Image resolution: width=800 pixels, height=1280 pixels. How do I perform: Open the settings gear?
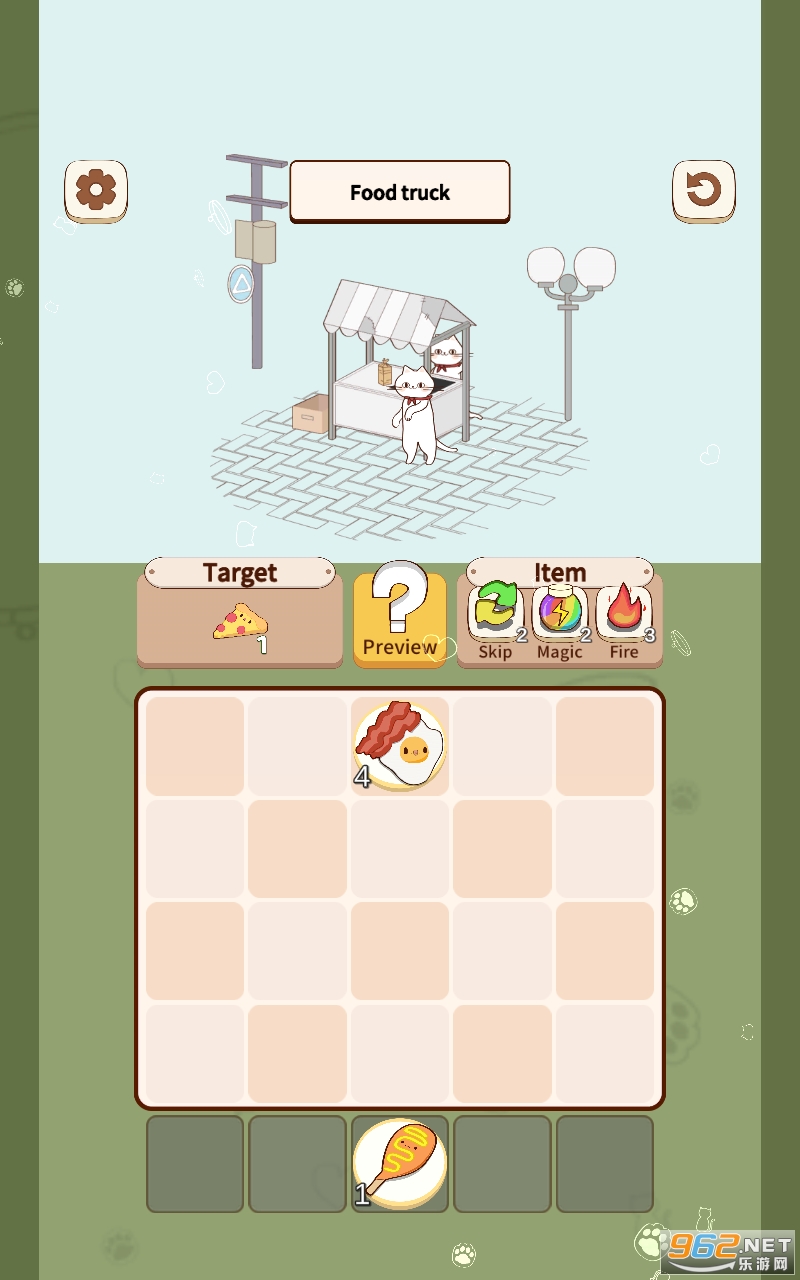[x=96, y=190]
